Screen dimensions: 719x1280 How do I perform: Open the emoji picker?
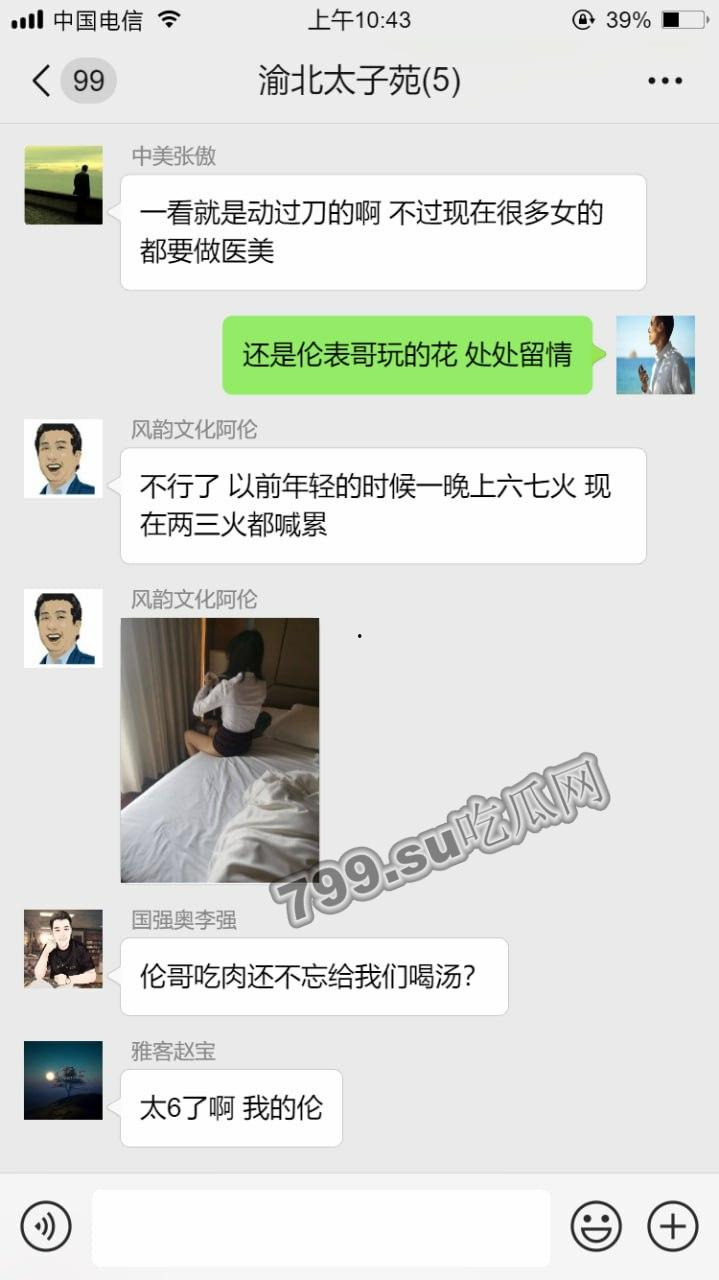(596, 1226)
